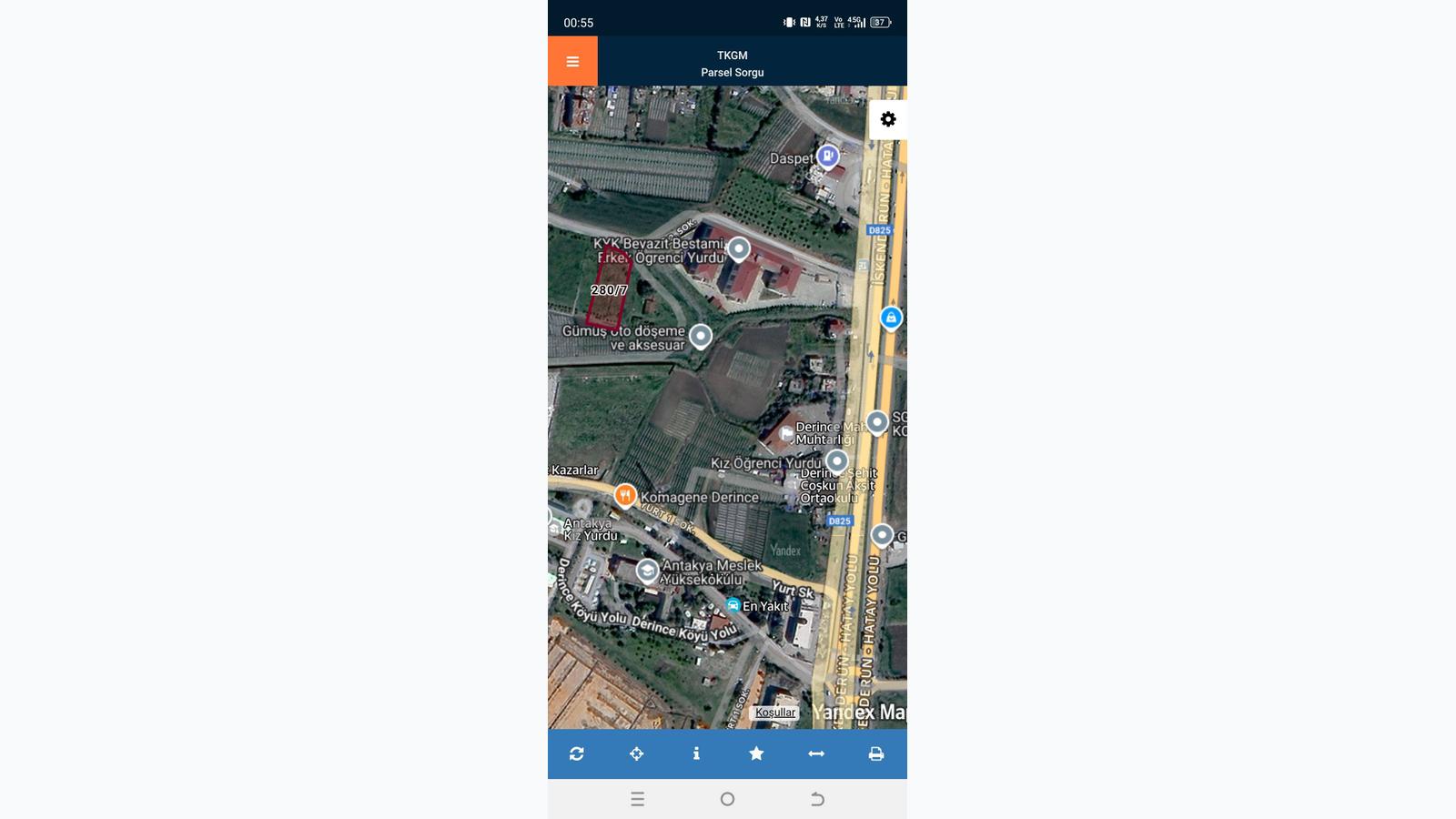Viewport: 1456px width, 819px height.
Task: Open the Koşullar terms link
Action: [x=775, y=713]
